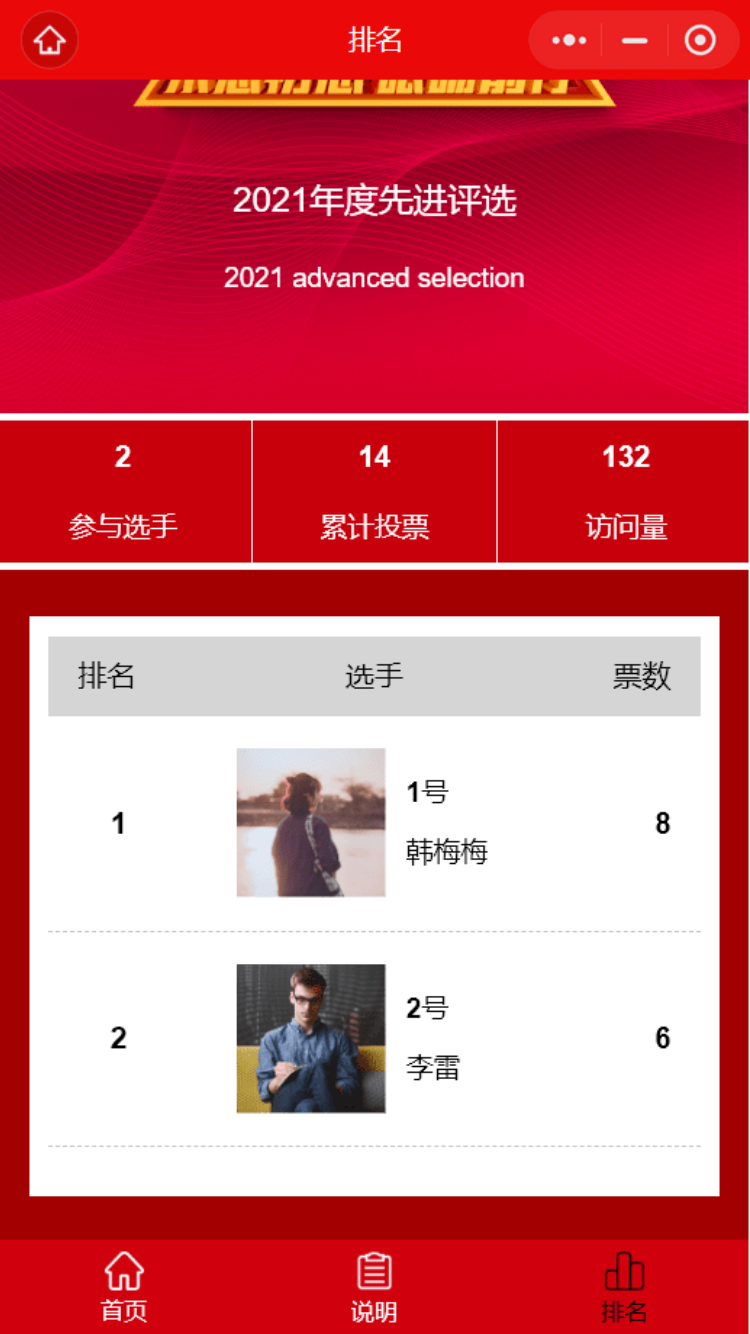Open contestant 韩梅梅's entry
Screen dimensions: 750x1334
point(311,823)
